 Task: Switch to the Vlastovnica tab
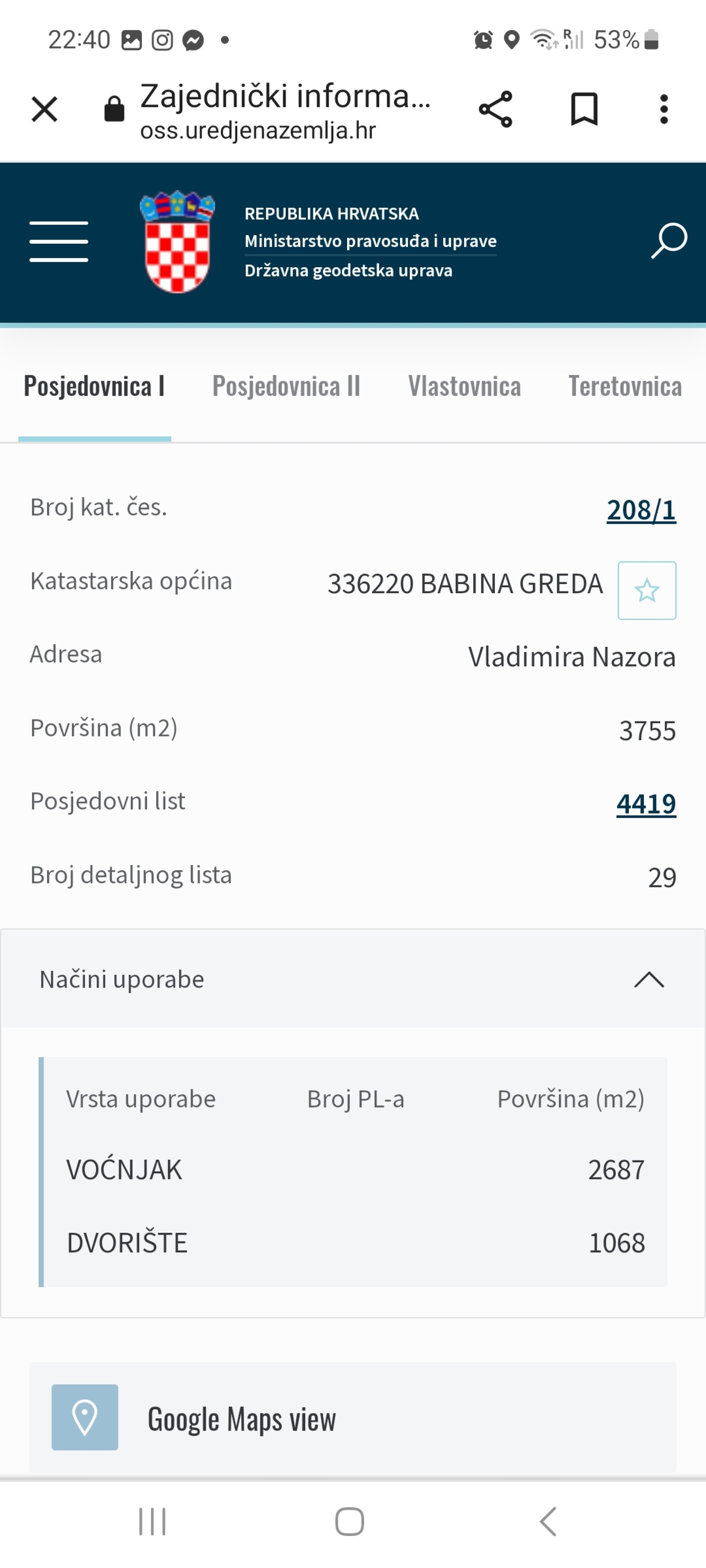[x=464, y=387]
